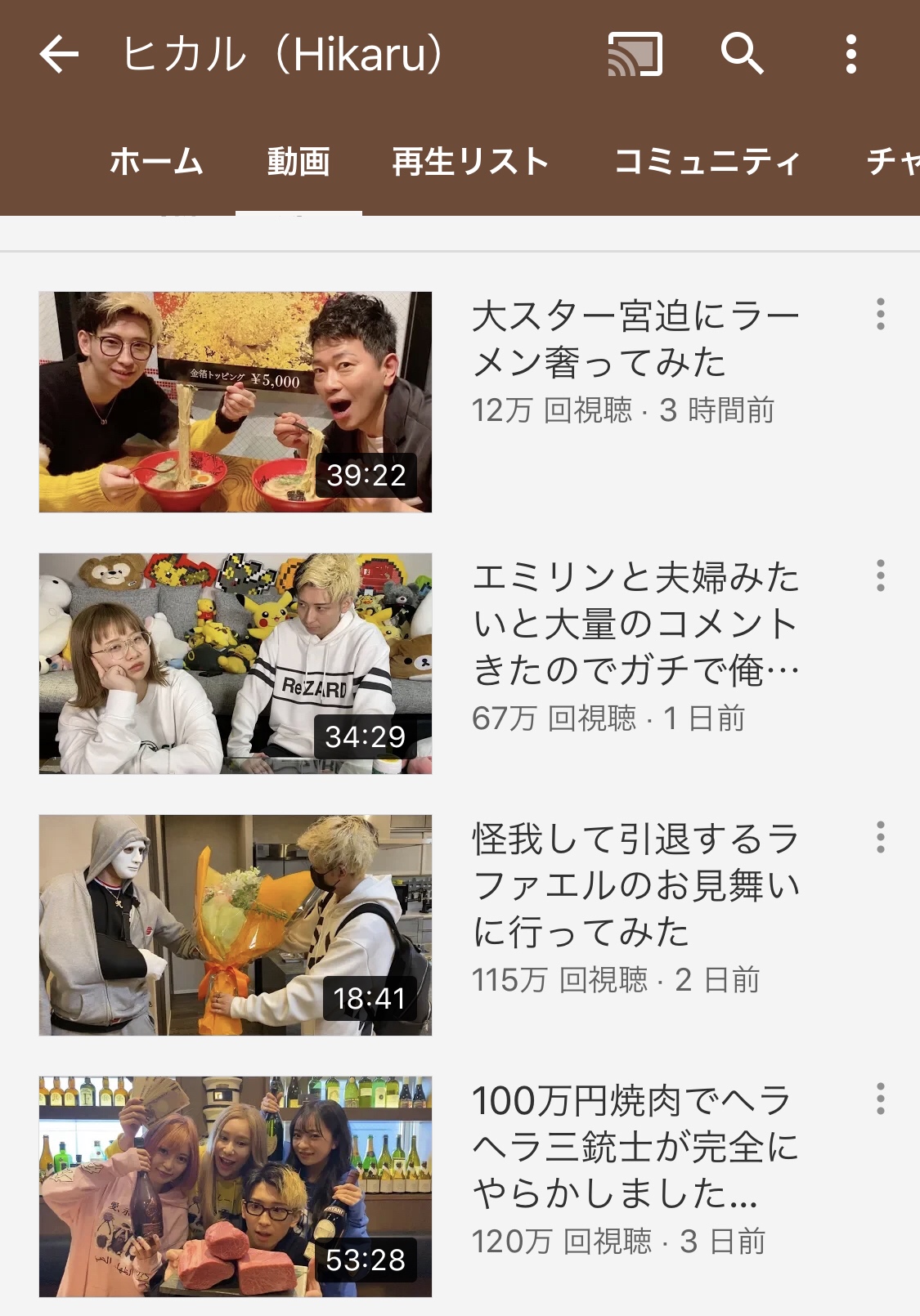Search within the Hikaru channel
Screen dimensions: 920x1316
pyautogui.click(x=742, y=55)
